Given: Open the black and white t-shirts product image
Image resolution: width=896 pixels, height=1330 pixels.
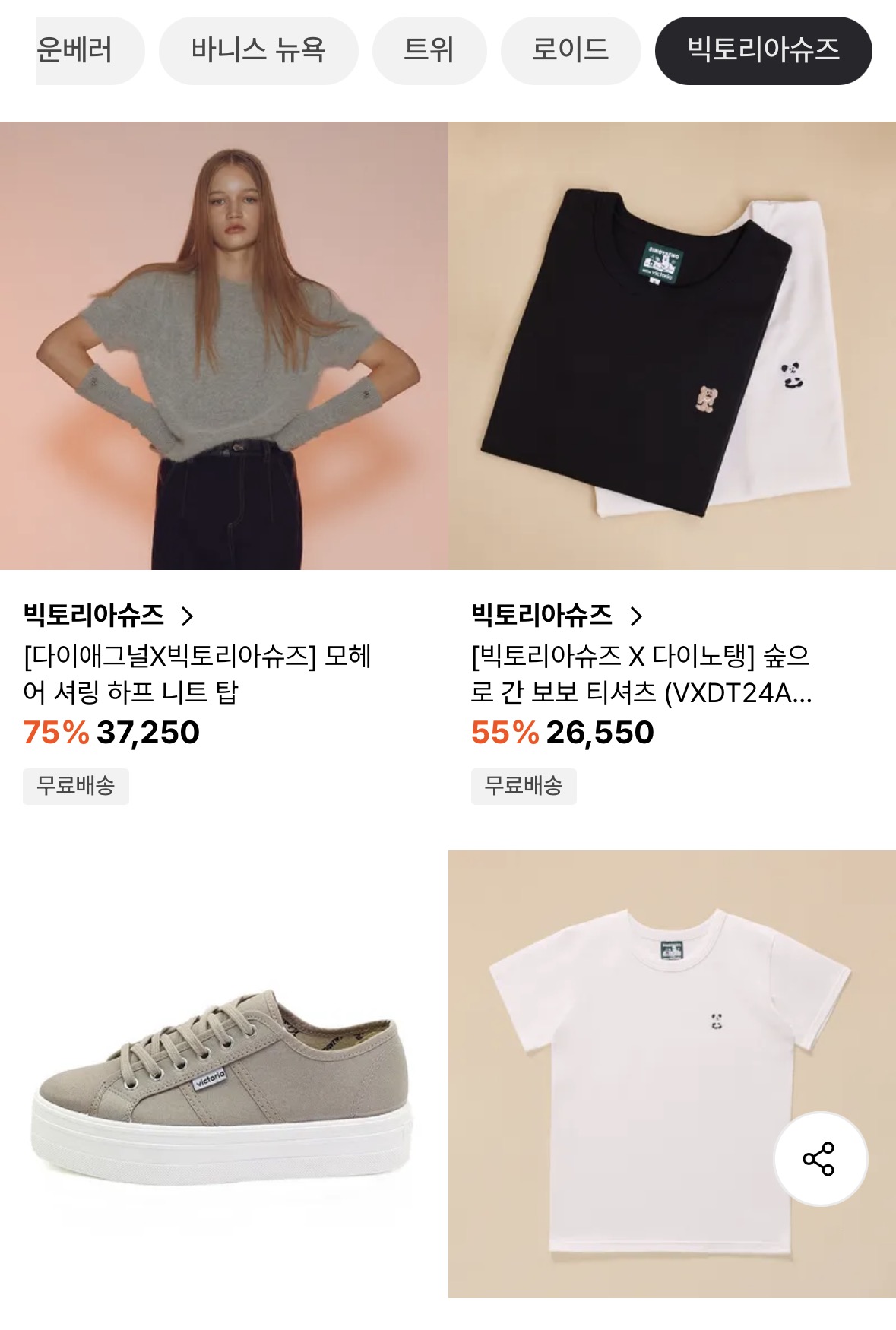Looking at the screenshot, I should [673, 346].
